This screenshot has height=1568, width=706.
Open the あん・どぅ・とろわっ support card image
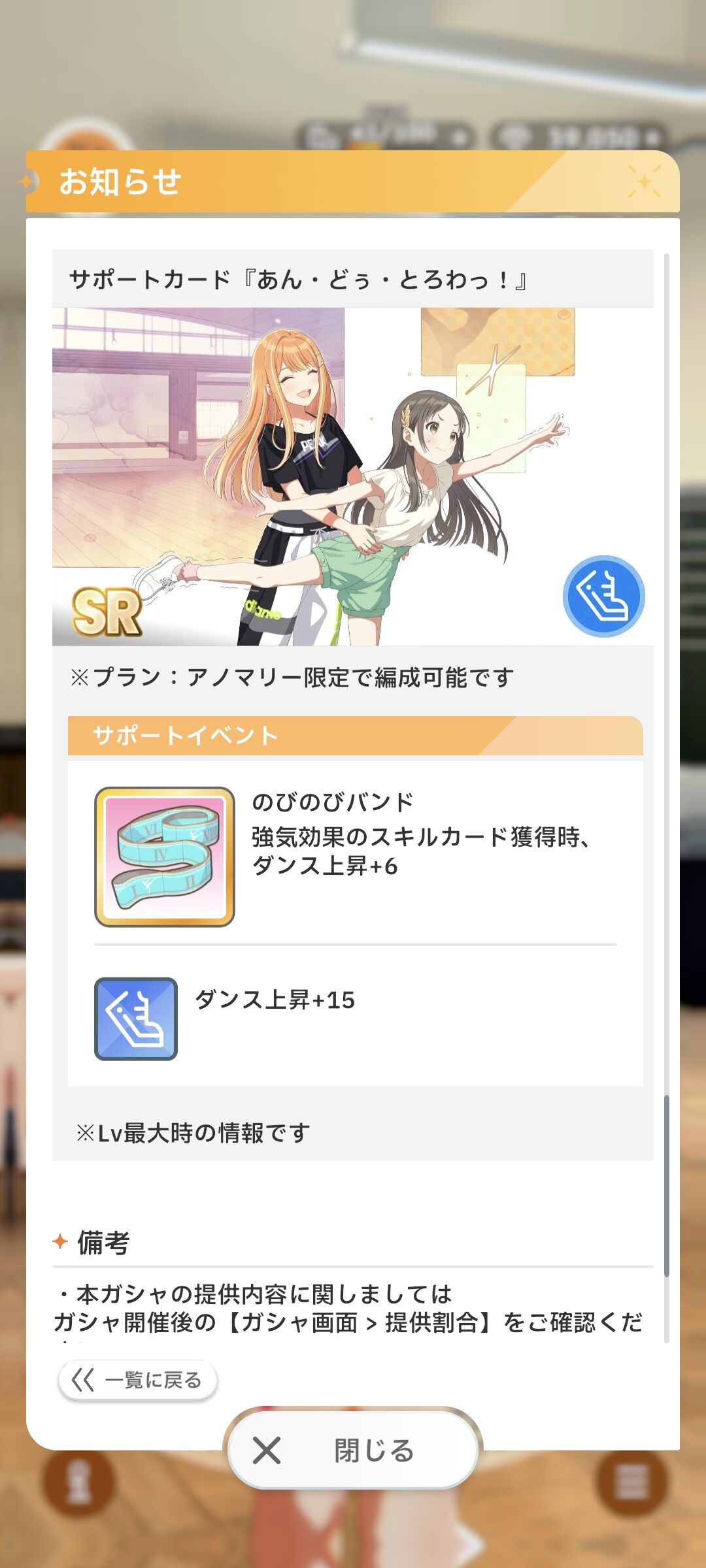[x=353, y=477]
